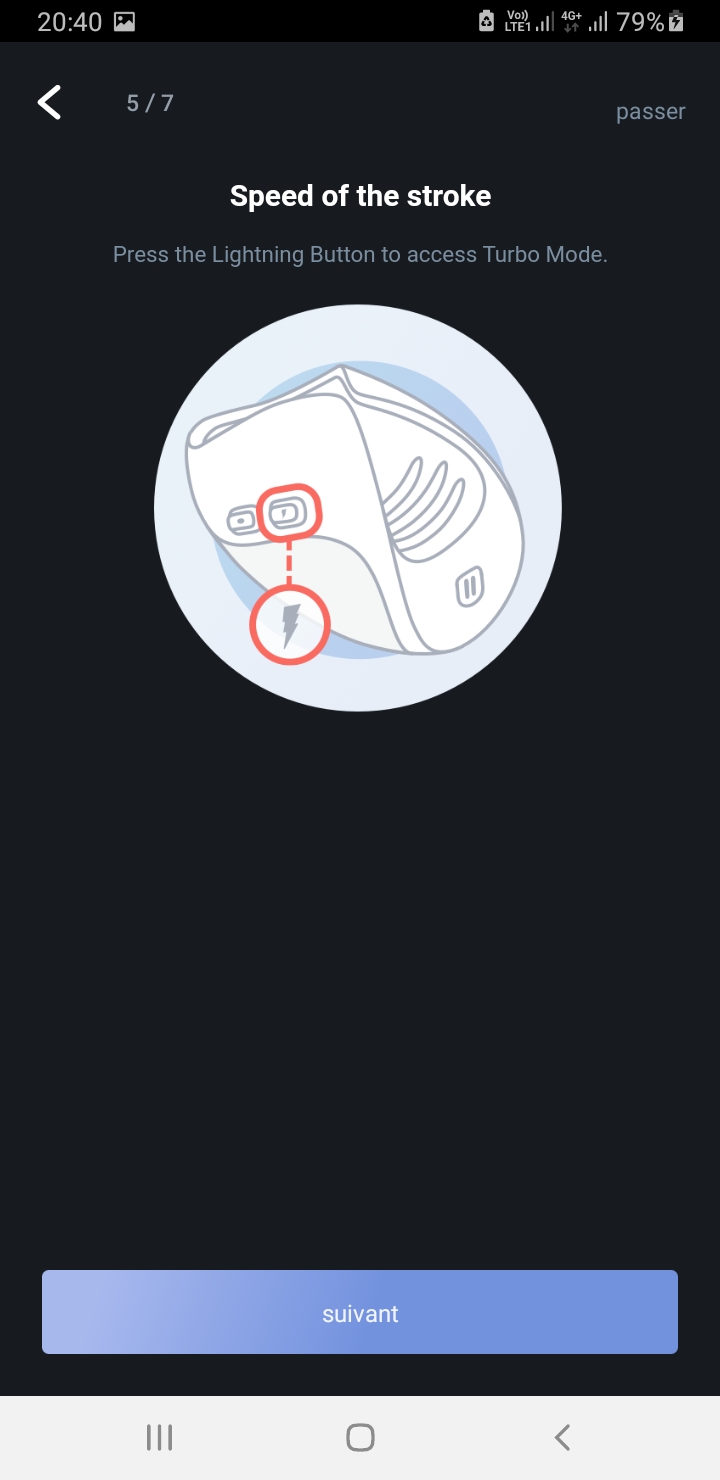Tap the back arrow at top left
This screenshot has width=720, height=1480.
pos(48,102)
